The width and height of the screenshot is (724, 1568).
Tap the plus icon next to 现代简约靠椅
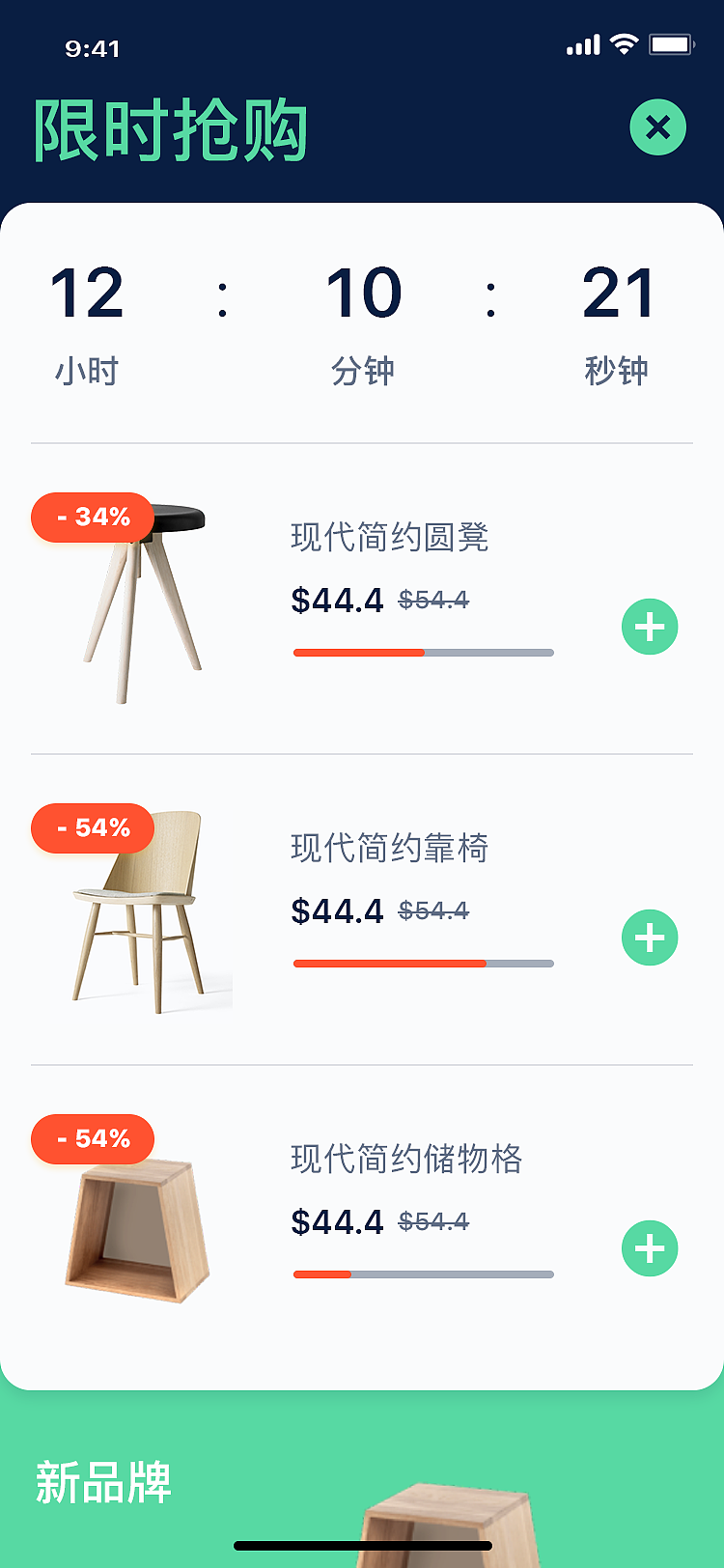(x=650, y=938)
